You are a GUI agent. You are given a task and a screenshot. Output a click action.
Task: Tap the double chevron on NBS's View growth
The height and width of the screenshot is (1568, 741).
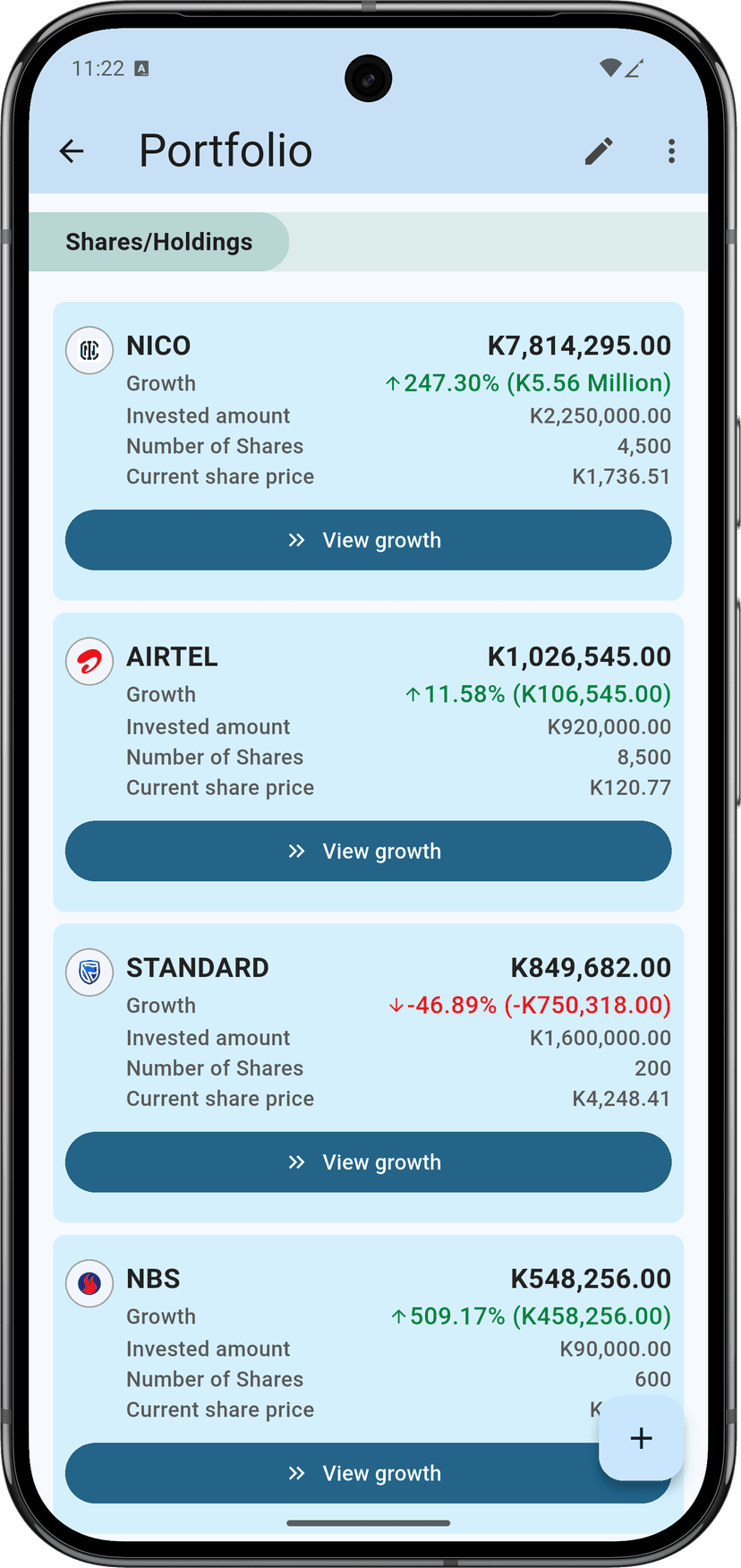pos(297,1473)
